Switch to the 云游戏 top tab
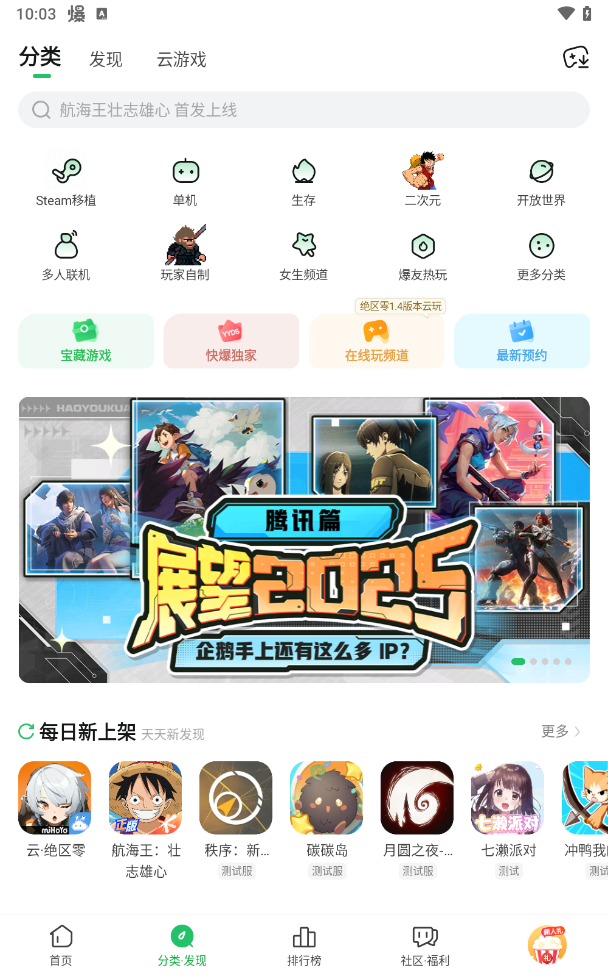Image resolution: width=608 pixels, height=976 pixels. click(181, 59)
